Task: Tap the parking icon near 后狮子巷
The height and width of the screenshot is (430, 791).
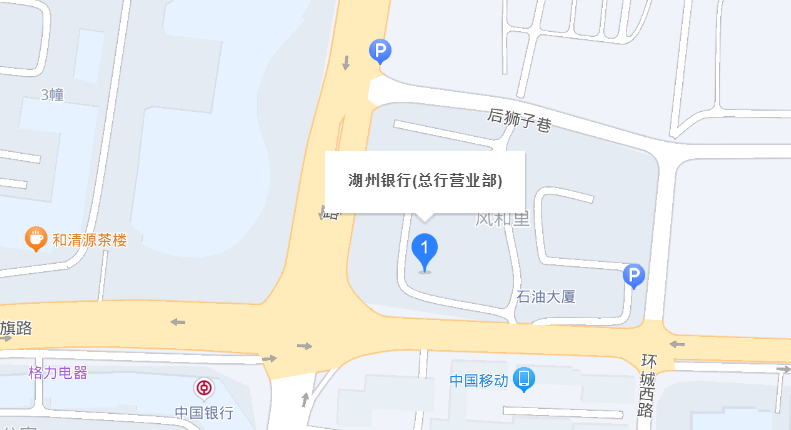Action: click(x=380, y=50)
